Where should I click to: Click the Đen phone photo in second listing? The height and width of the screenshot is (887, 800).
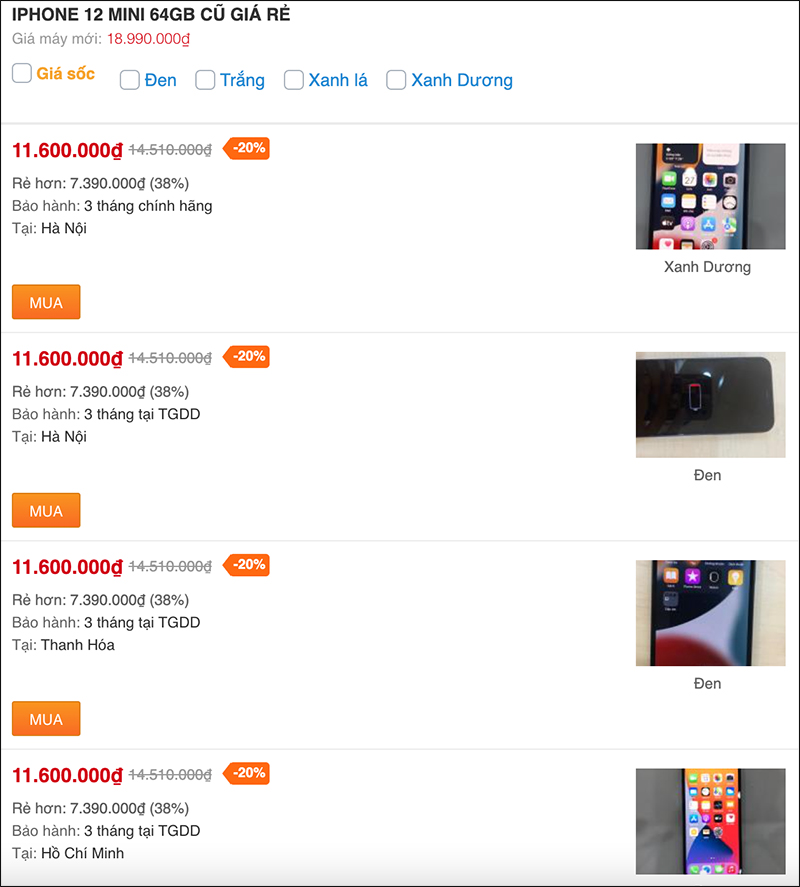(x=710, y=404)
